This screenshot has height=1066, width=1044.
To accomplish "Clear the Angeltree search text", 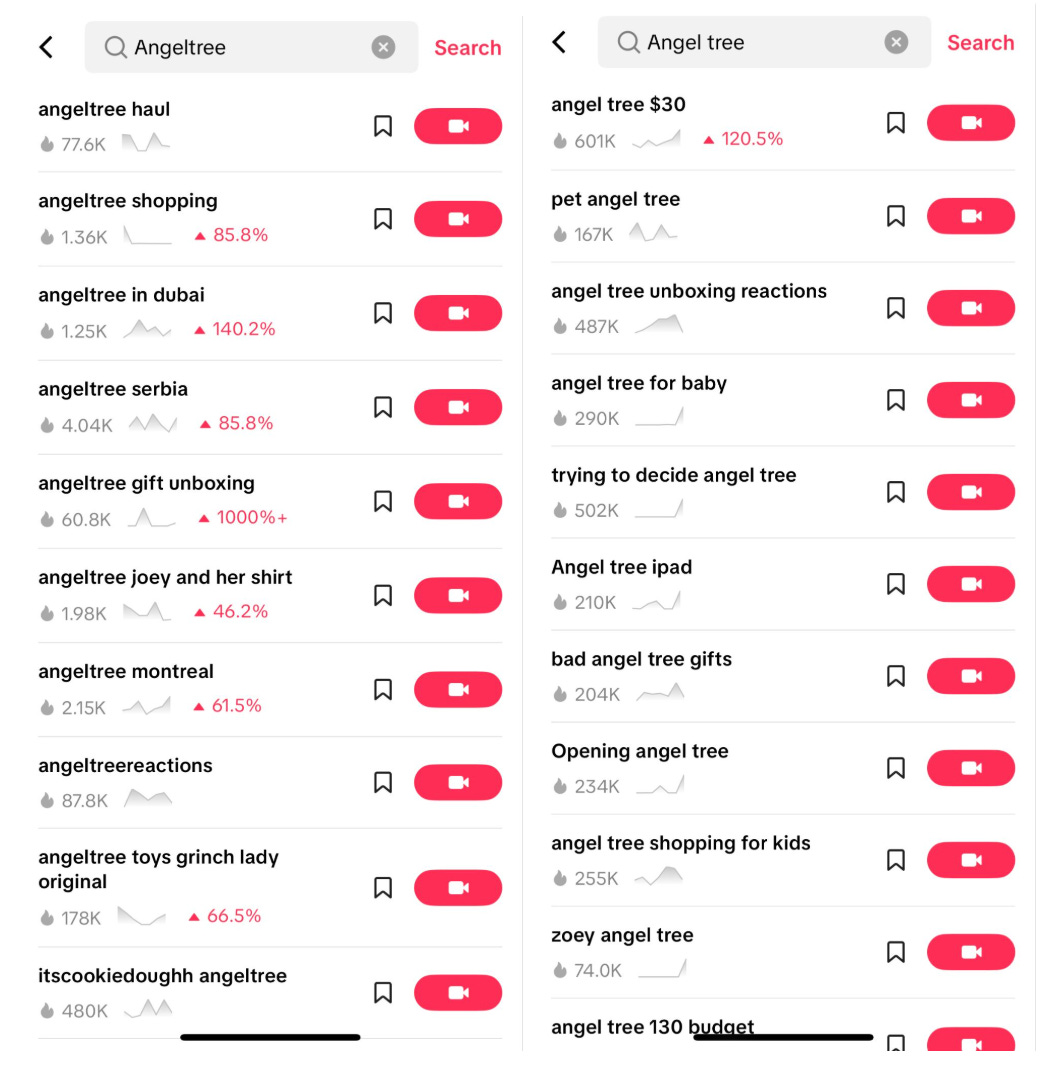I will coord(383,47).
